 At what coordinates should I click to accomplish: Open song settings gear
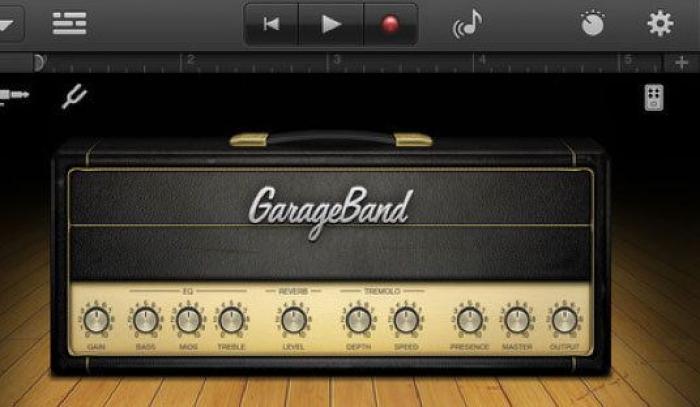pyautogui.click(x=660, y=24)
